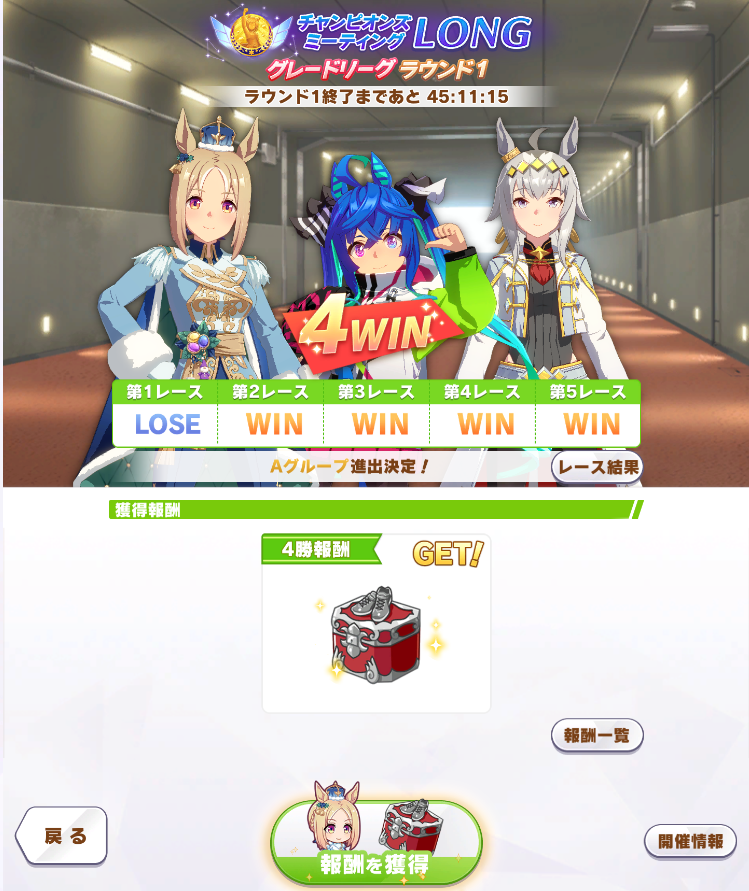The image size is (749, 891).
Task: Claim rewards with 報酬を獲得 button
Action: [x=376, y=843]
